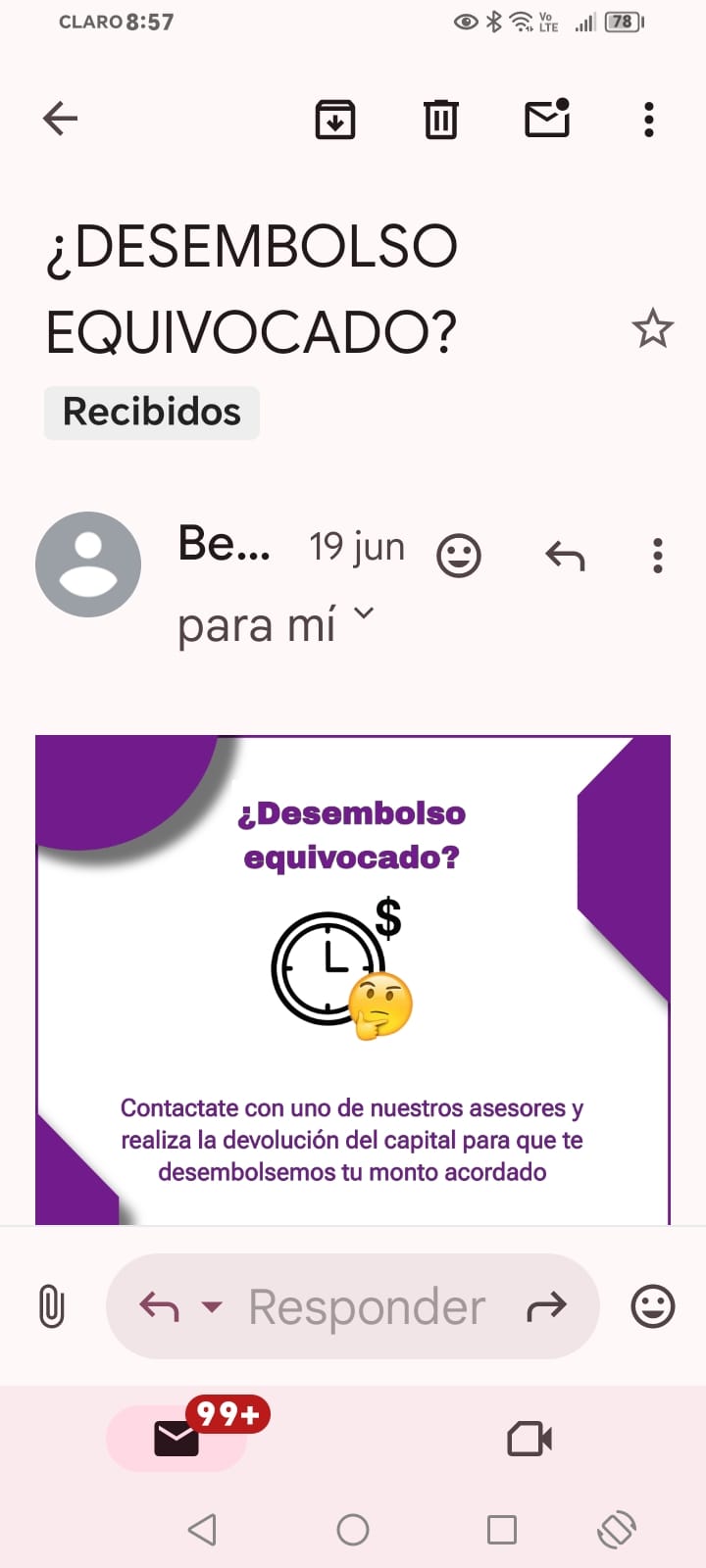The image size is (706, 1568).
Task: Attach a file with the paperclip
Action: [51, 1306]
